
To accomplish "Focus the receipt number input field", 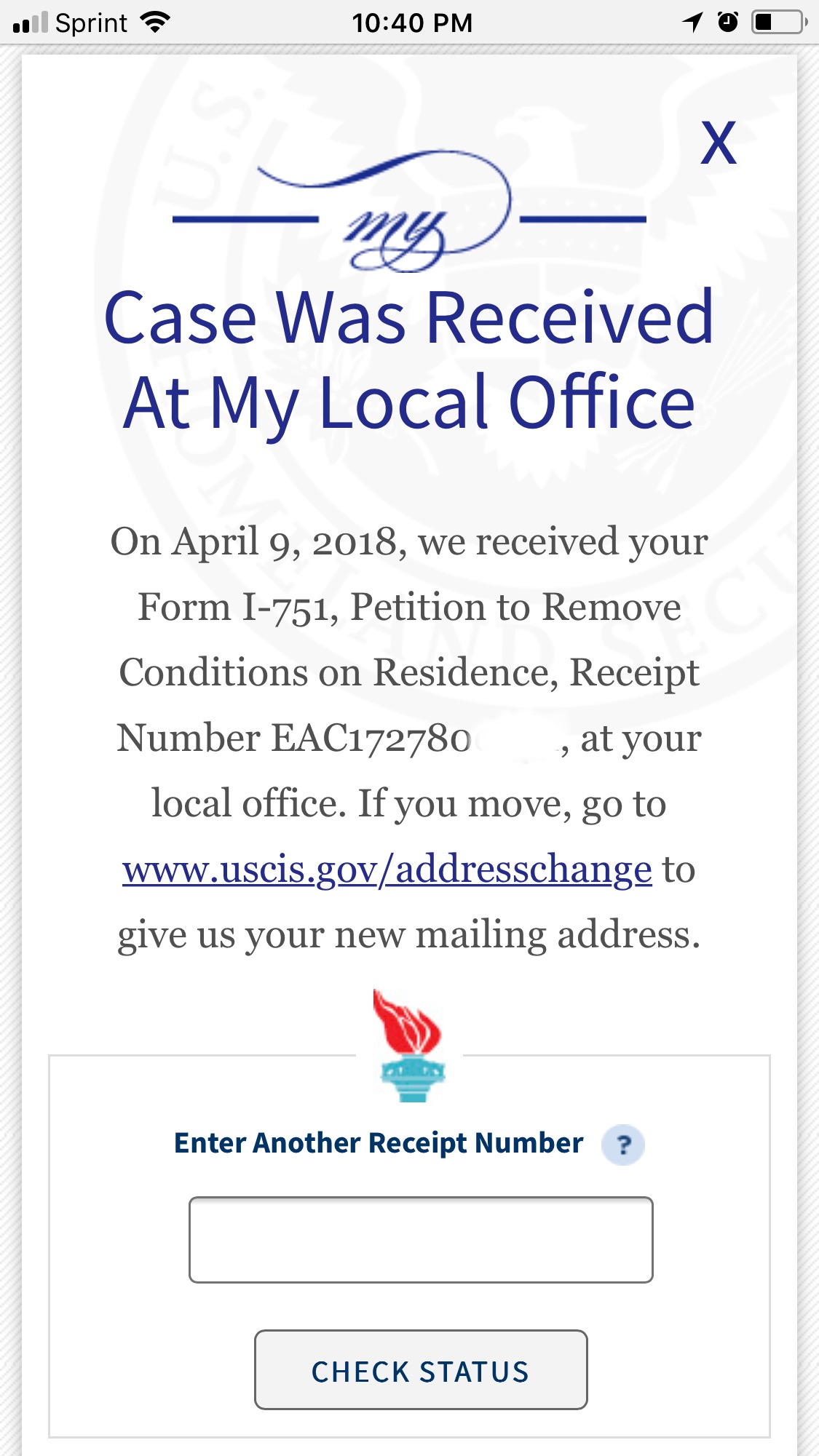I will (421, 1239).
